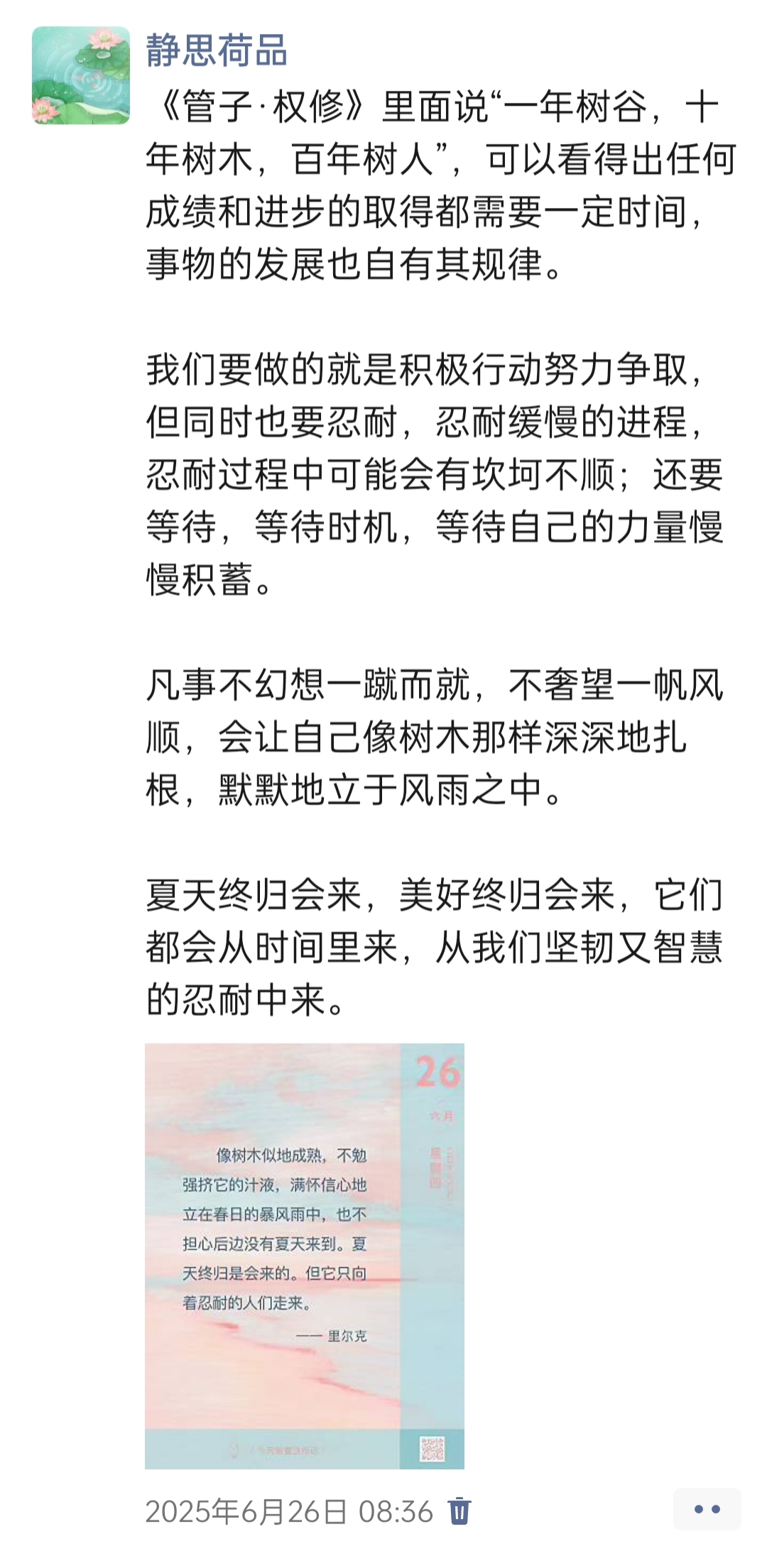Open the like and comment menu button
The image size is (767, 1568).
coord(707,1509)
